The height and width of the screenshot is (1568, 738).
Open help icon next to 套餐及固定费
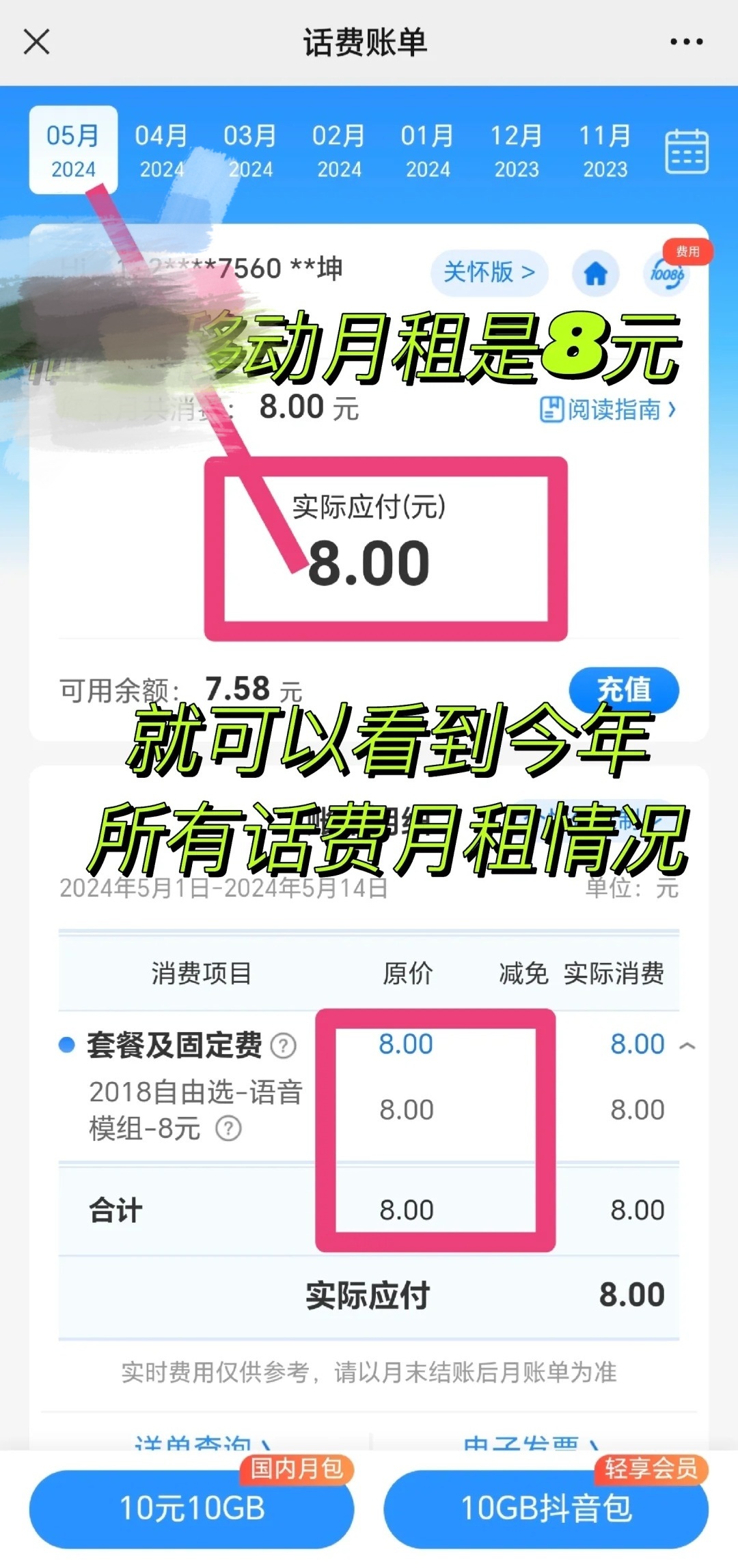tap(284, 1046)
